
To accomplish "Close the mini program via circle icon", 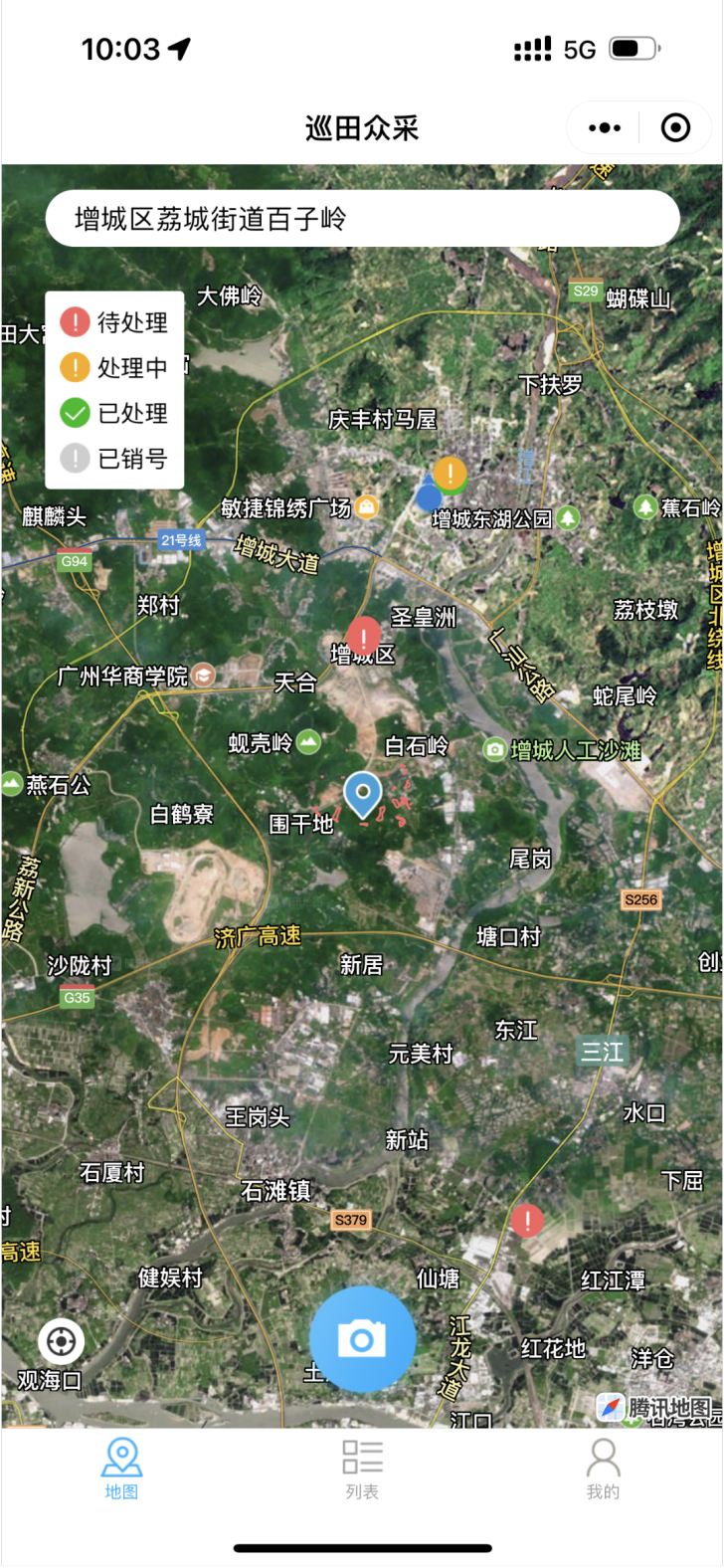I will (675, 128).
